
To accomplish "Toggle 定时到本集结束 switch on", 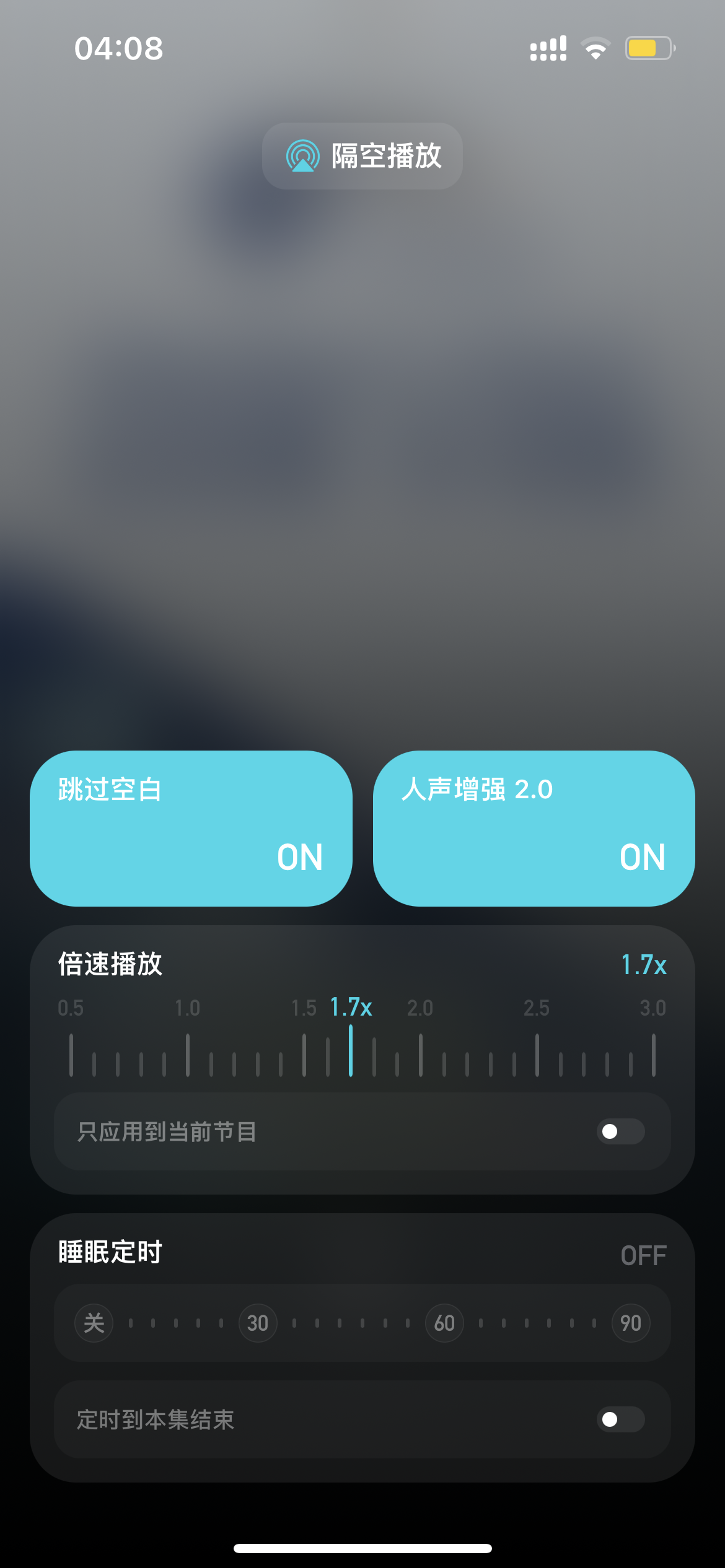I will [620, 1419].
